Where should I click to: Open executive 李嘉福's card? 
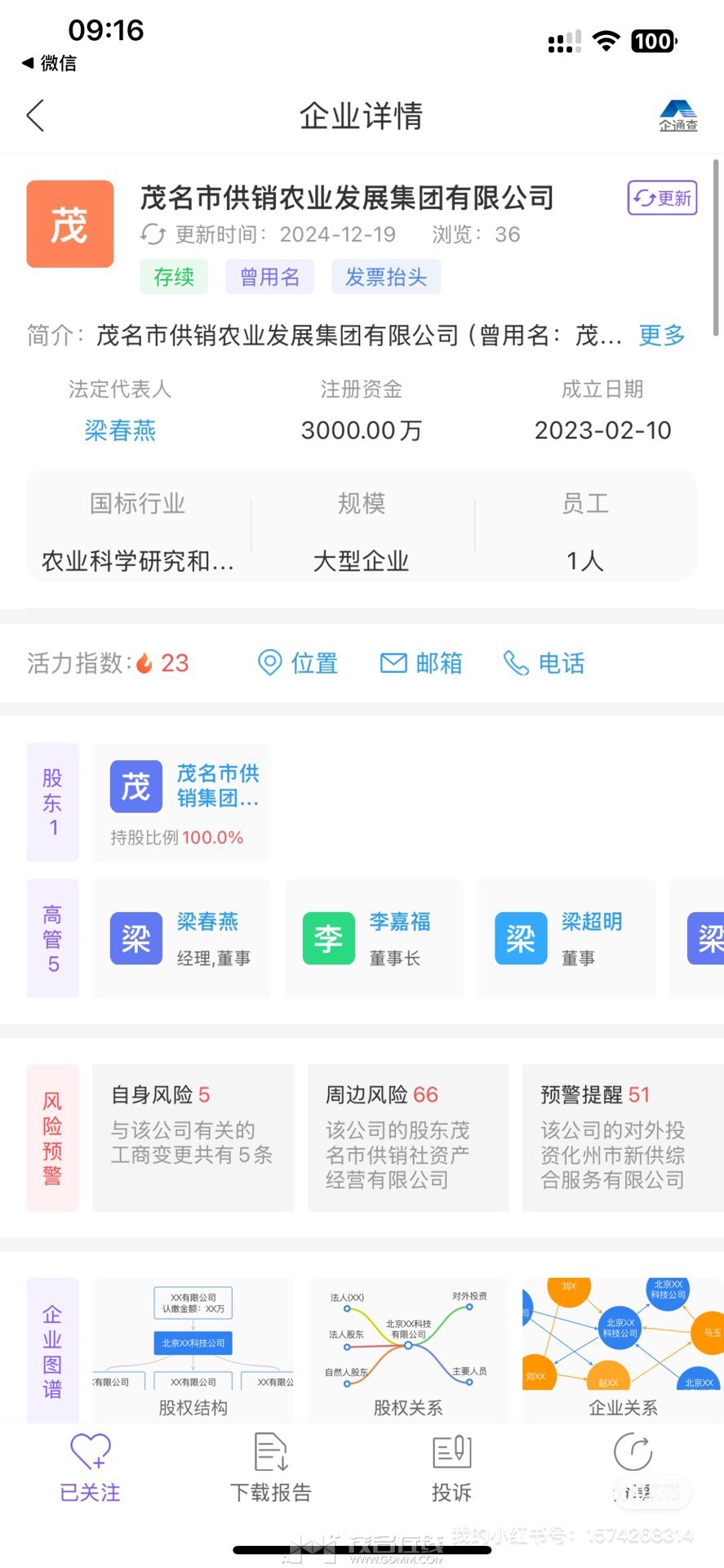(374, 938)
